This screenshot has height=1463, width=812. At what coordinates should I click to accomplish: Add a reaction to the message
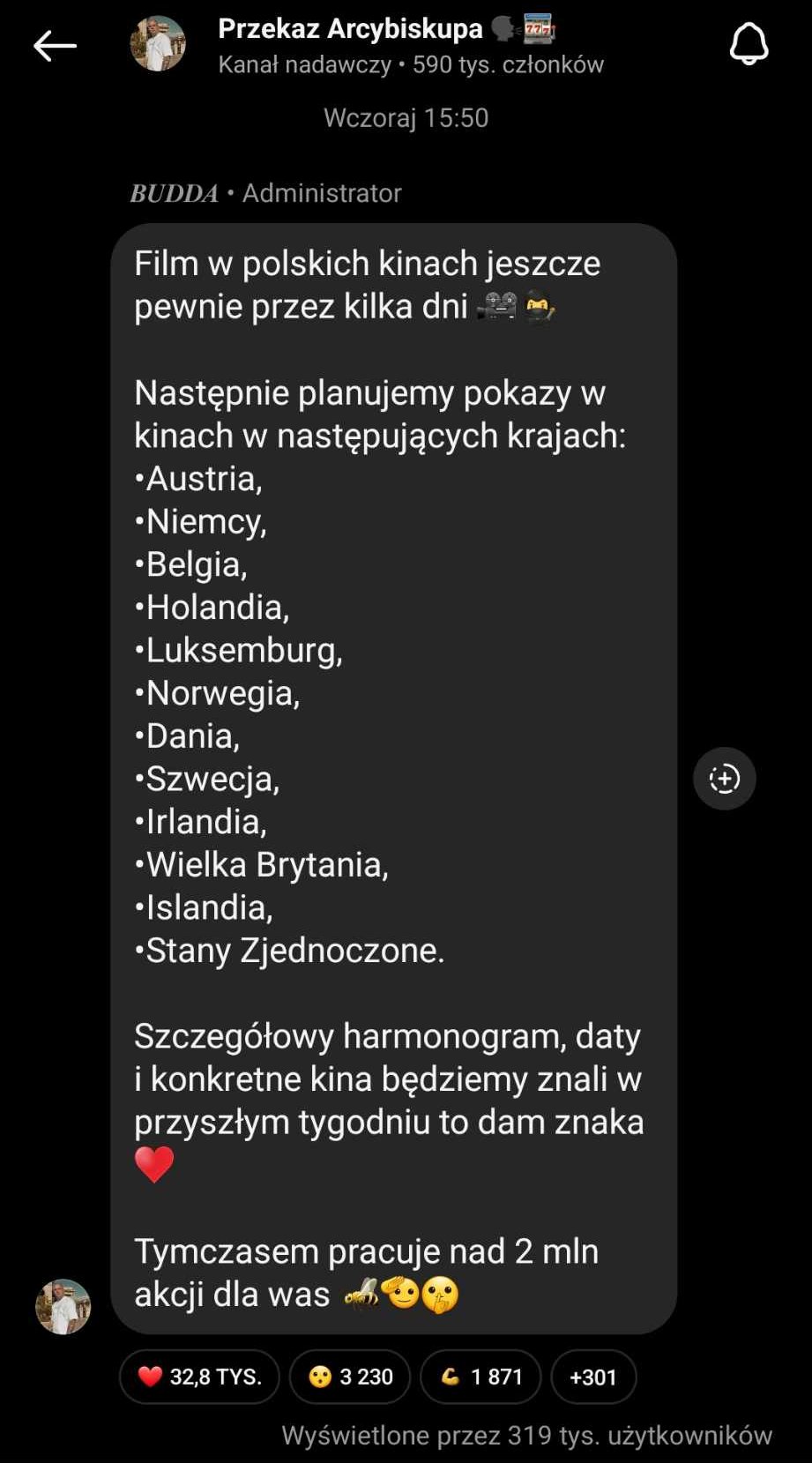(x=724, y=779)
